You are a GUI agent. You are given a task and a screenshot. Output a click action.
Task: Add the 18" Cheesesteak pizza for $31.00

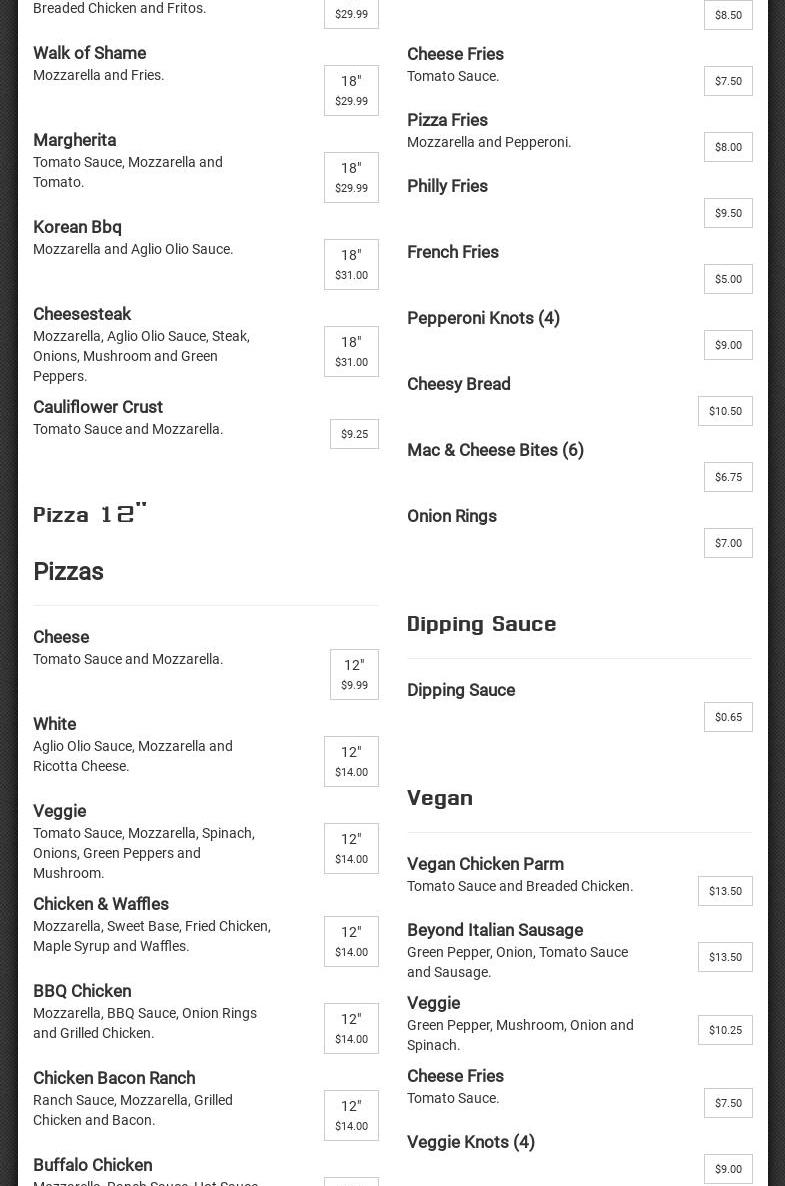[351, 352]
